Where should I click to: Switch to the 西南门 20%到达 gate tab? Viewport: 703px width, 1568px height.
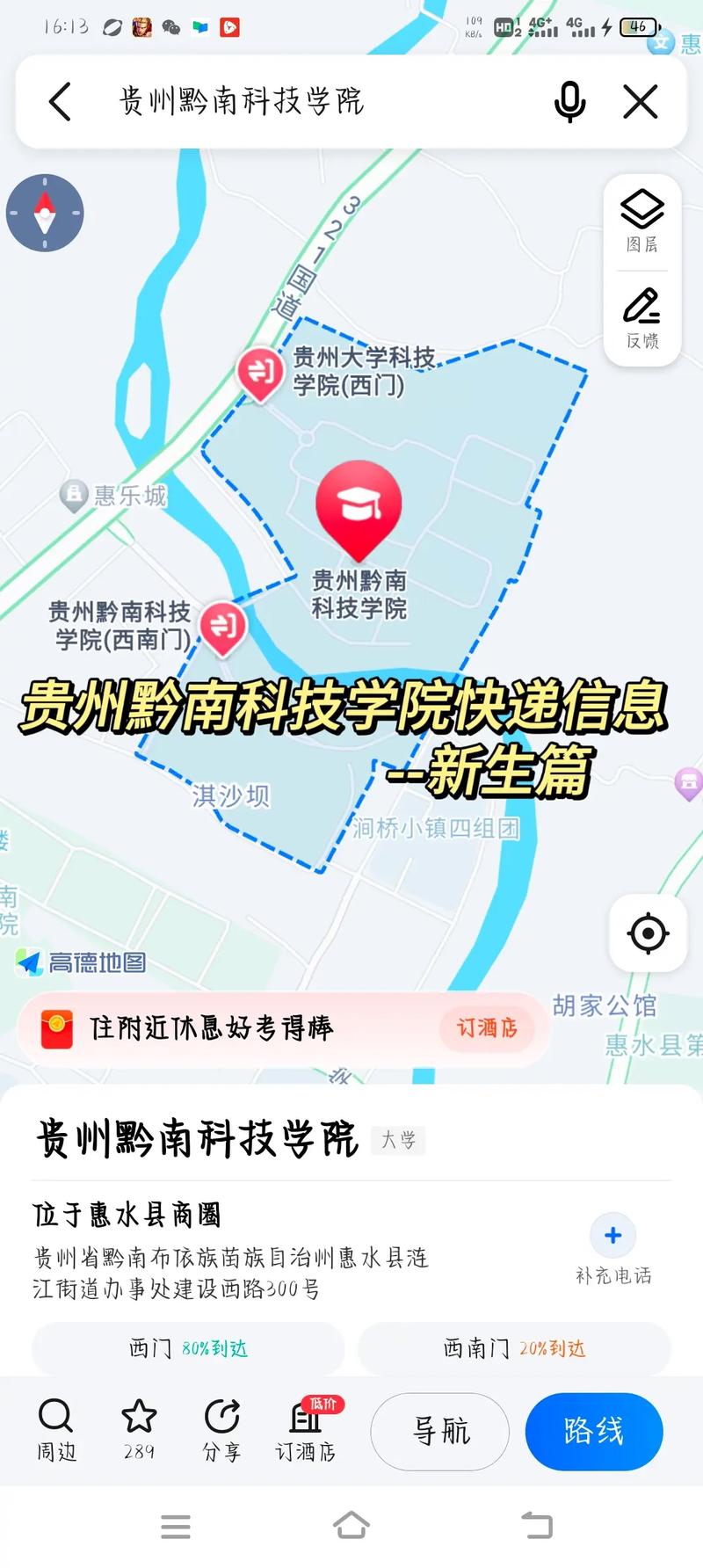pyautogui.click(x=513, y=1349)
